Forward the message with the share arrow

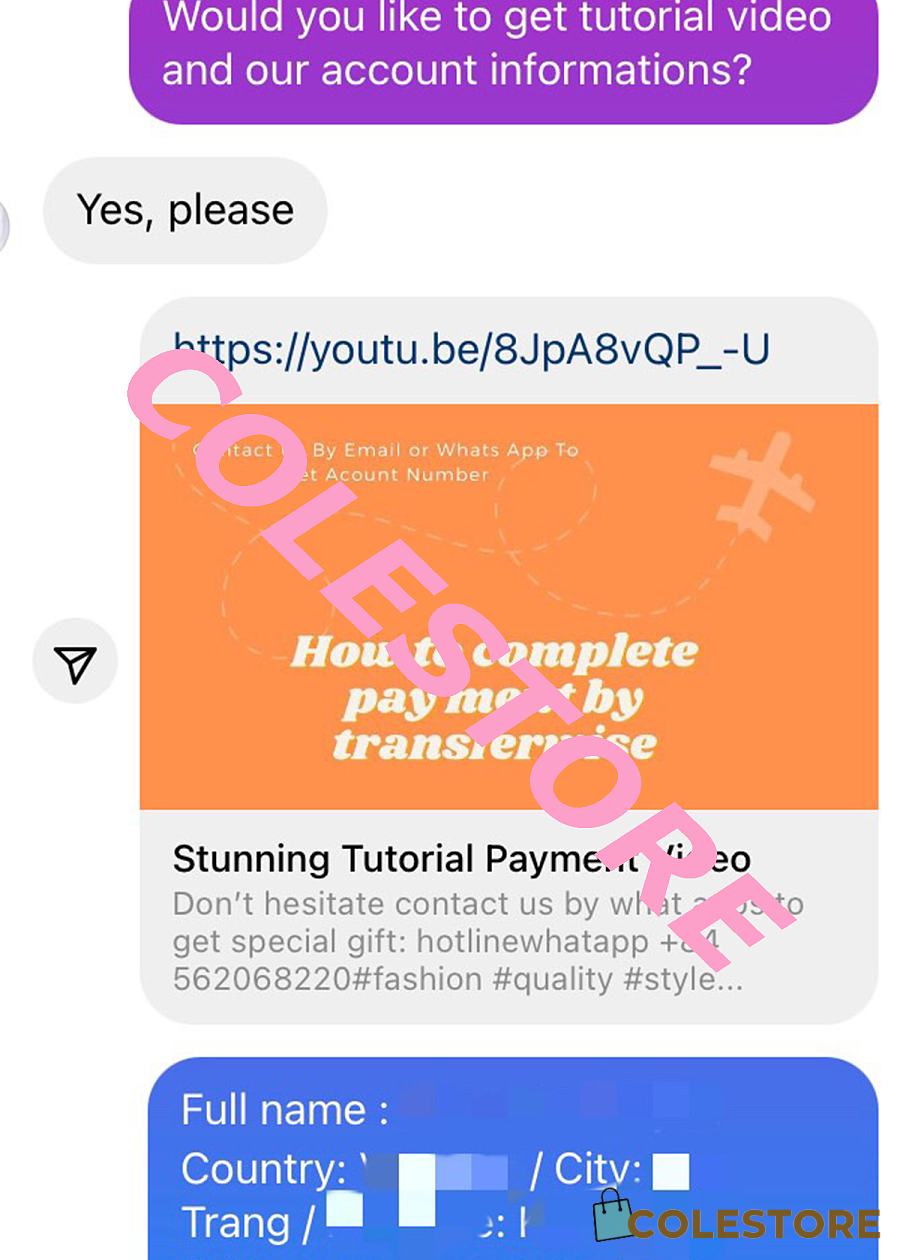[x=76, y=662]
